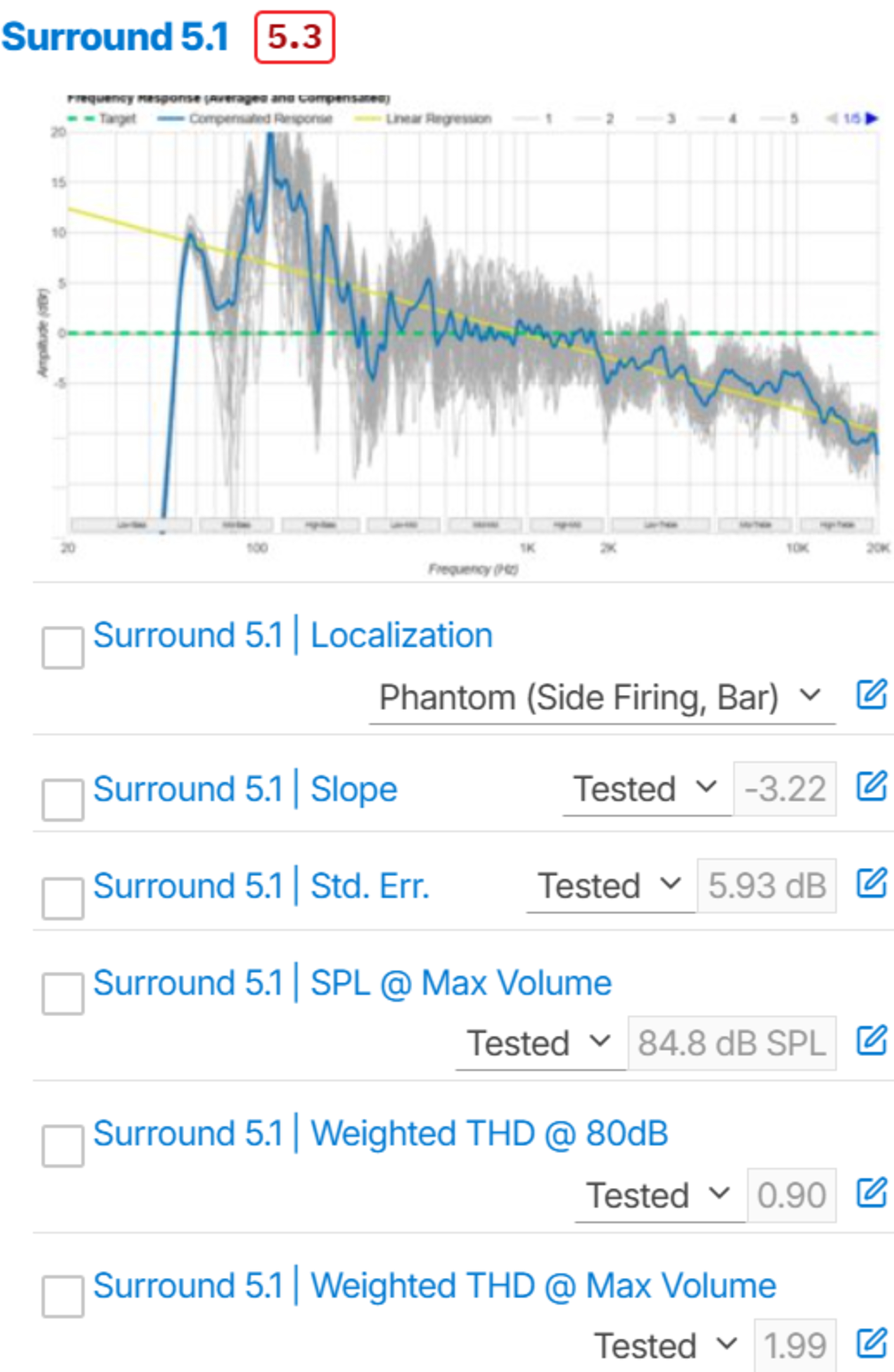Check the SPL @ Max Volume checkbox
The height and width of the screenshot is (1372, 894).
63,993
